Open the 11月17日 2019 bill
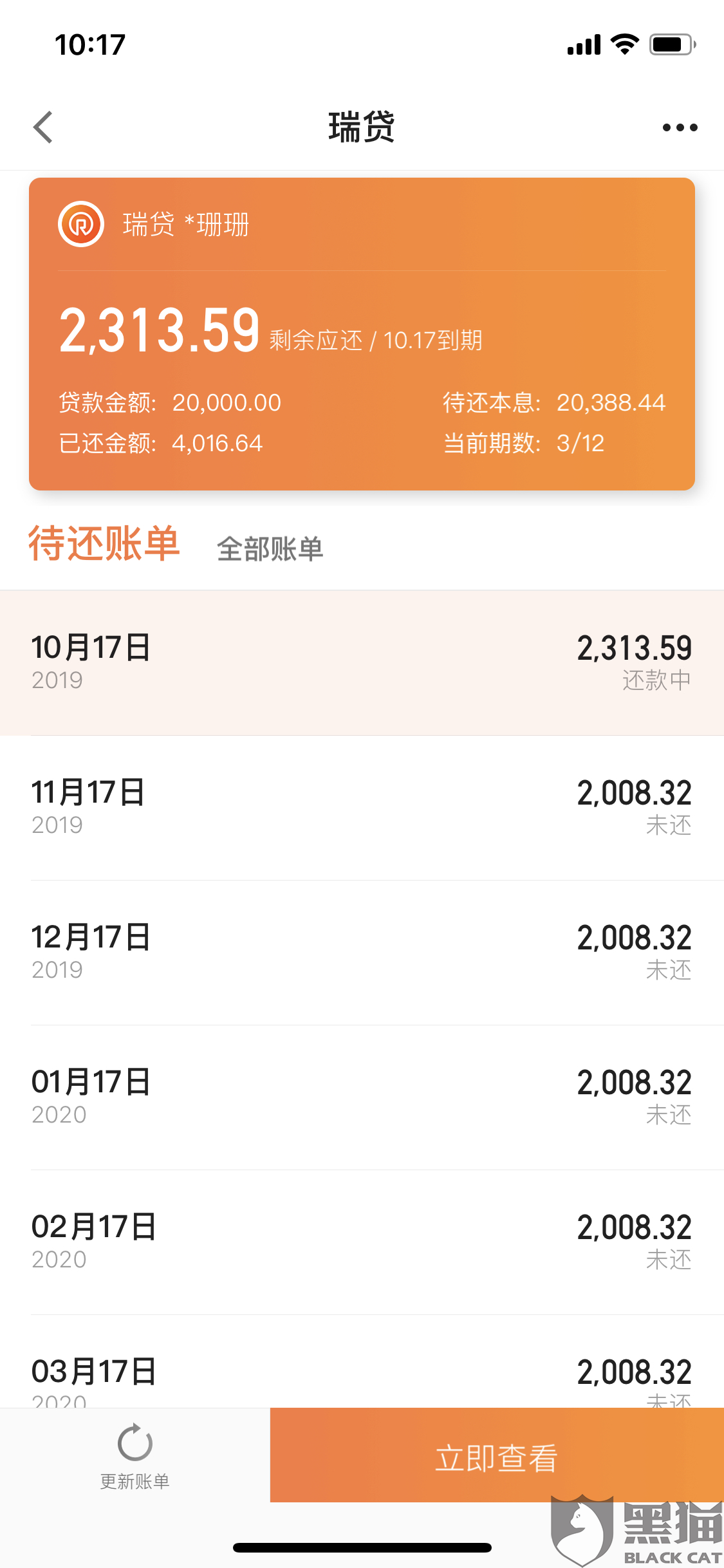This screenshot has height=1568, width=724. click(362, 807)
